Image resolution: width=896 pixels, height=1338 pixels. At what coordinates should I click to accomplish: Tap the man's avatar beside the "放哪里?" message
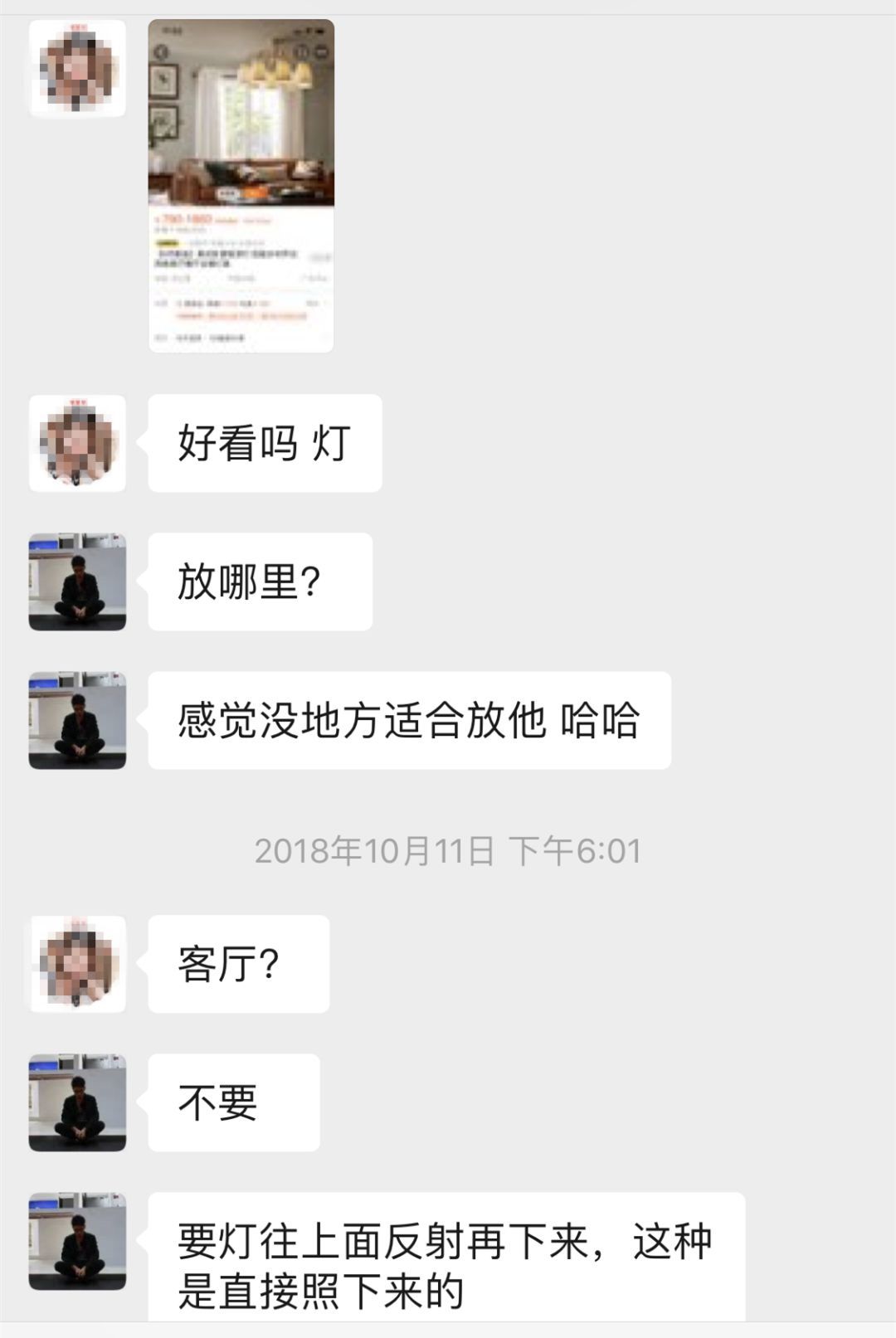77,582
